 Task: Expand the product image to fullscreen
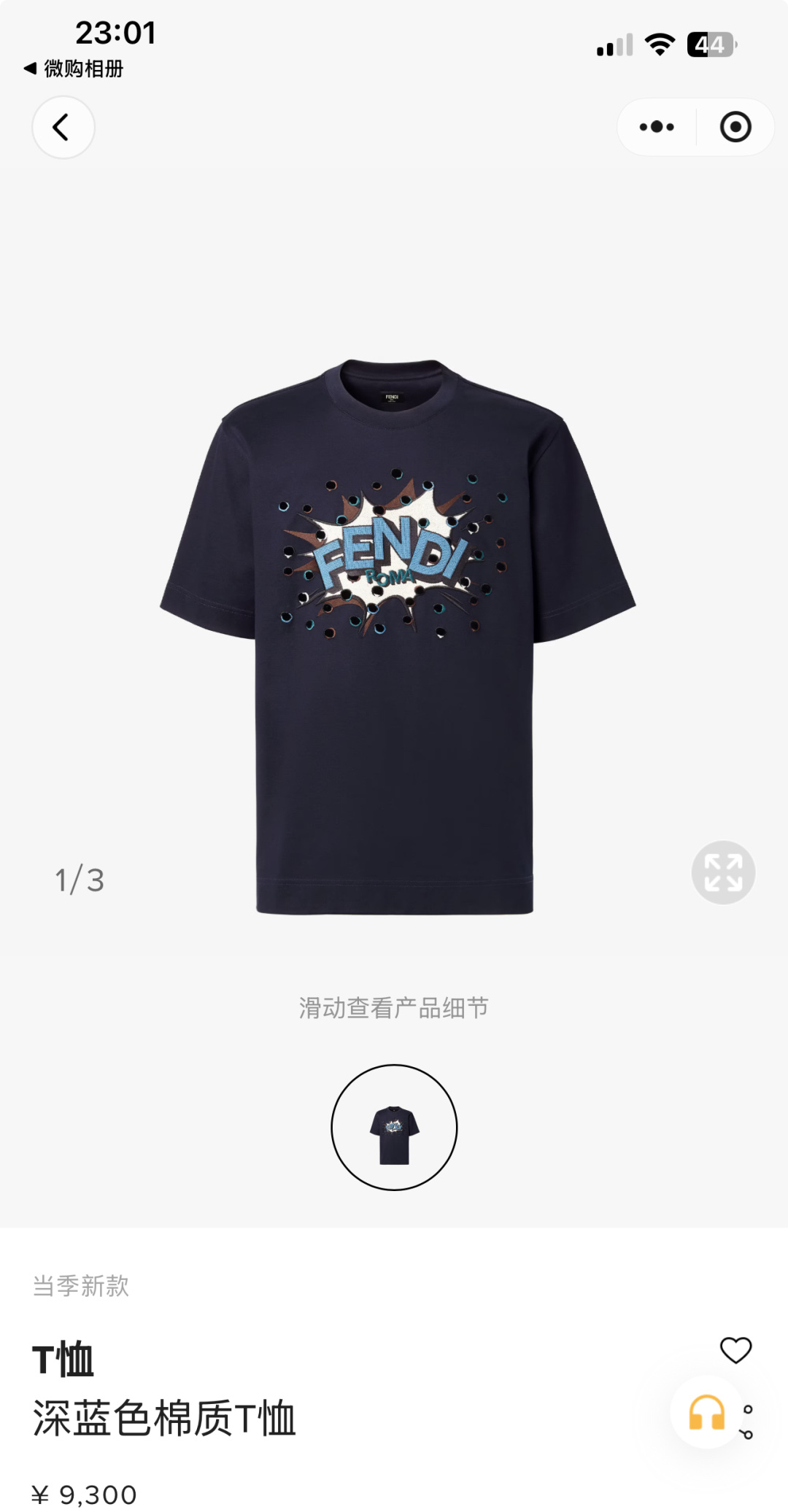pos(722,872)
